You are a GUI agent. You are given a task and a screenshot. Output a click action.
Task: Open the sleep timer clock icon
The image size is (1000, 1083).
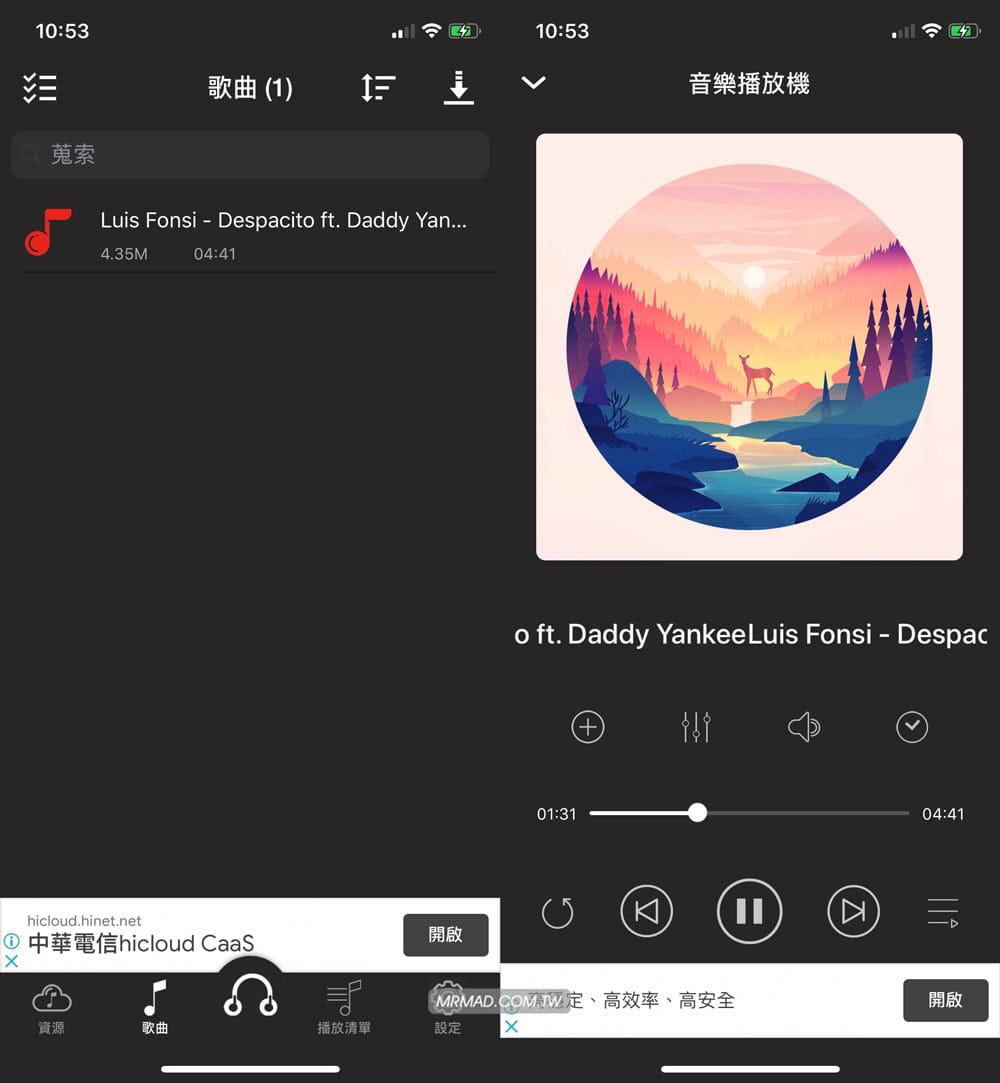pos(912,727)
